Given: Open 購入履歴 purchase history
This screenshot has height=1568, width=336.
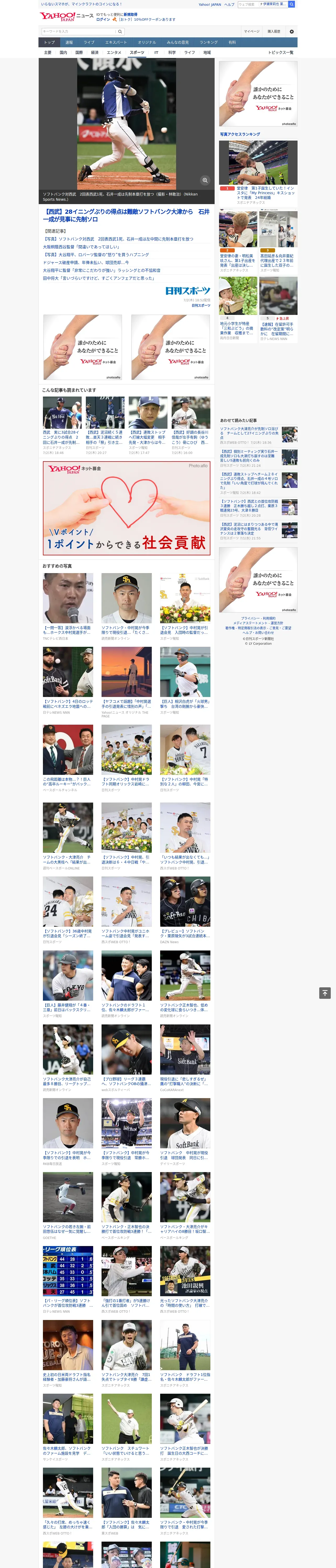Looking at the screenshot, I should tap(274, 32).
